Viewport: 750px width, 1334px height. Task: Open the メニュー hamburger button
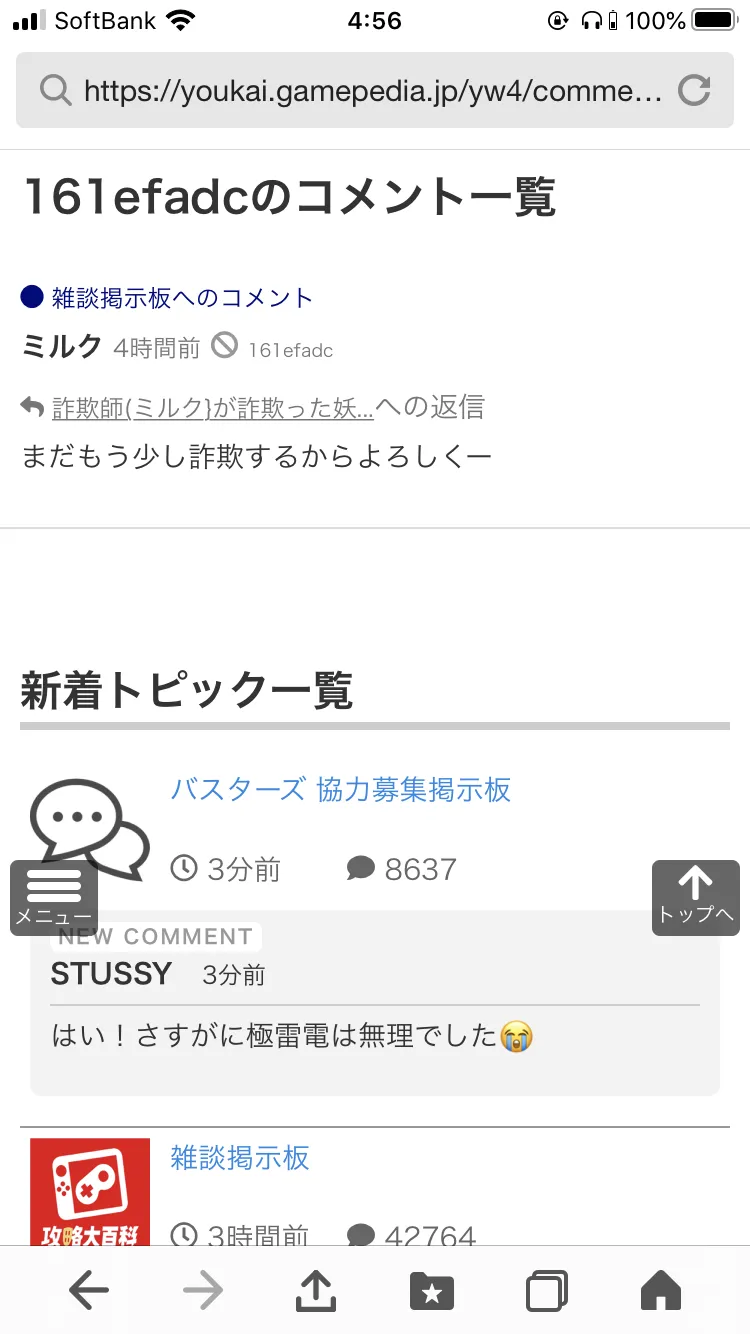click(x=54, y=898)
